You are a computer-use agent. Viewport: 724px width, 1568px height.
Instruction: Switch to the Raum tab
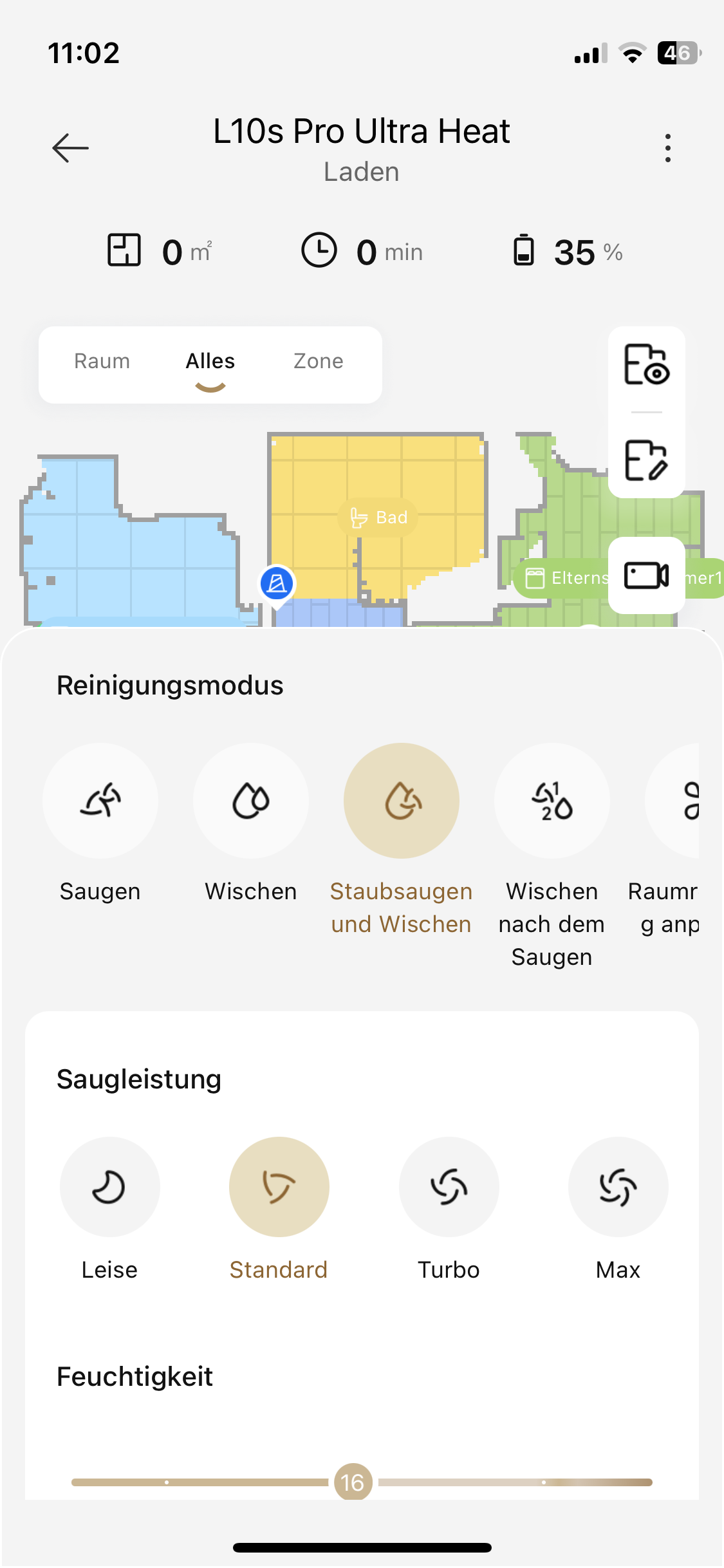[102, 361]
